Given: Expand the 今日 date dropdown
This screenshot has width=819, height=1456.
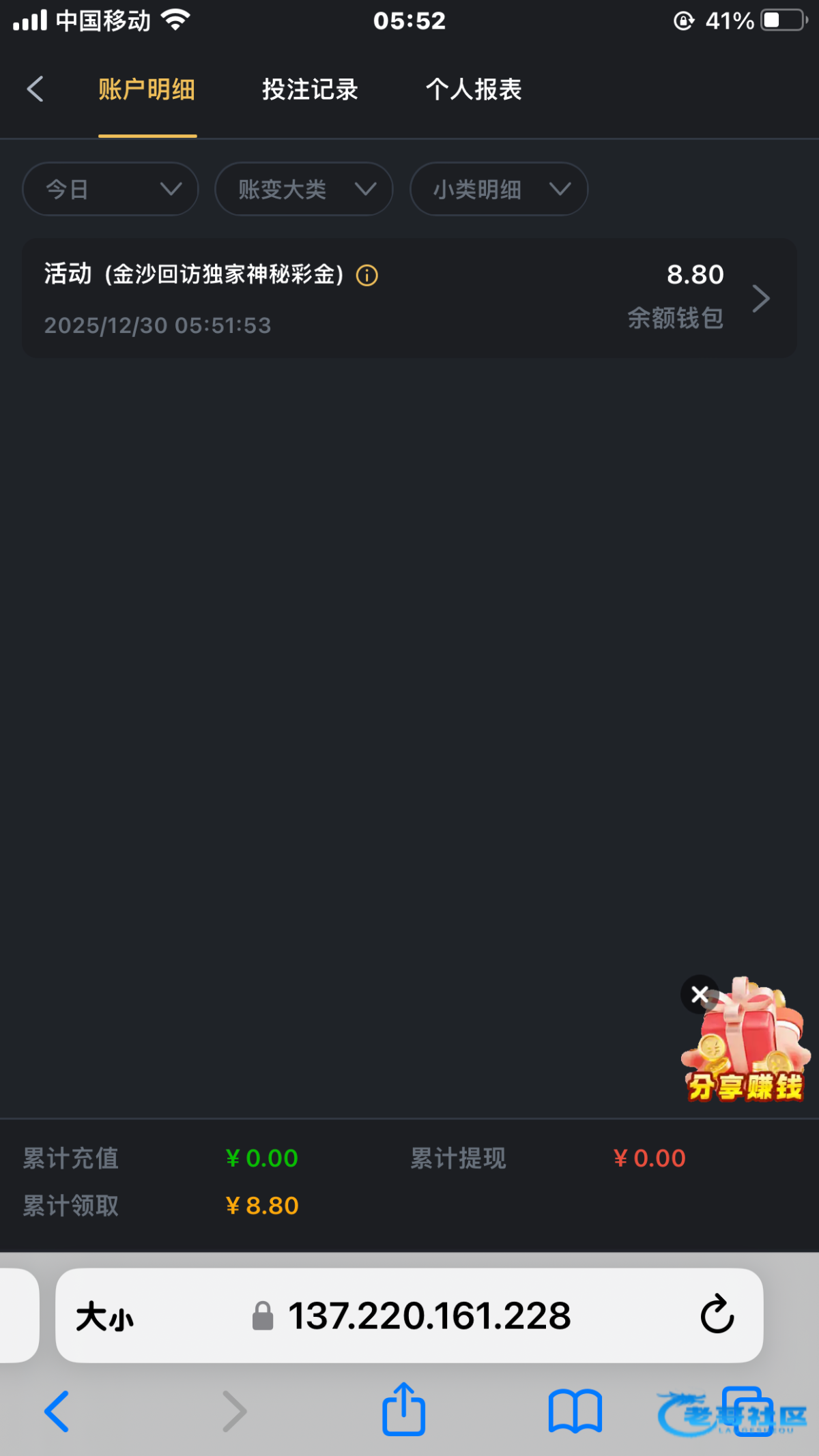Looking at the screenshot, I should click(111, 189).
